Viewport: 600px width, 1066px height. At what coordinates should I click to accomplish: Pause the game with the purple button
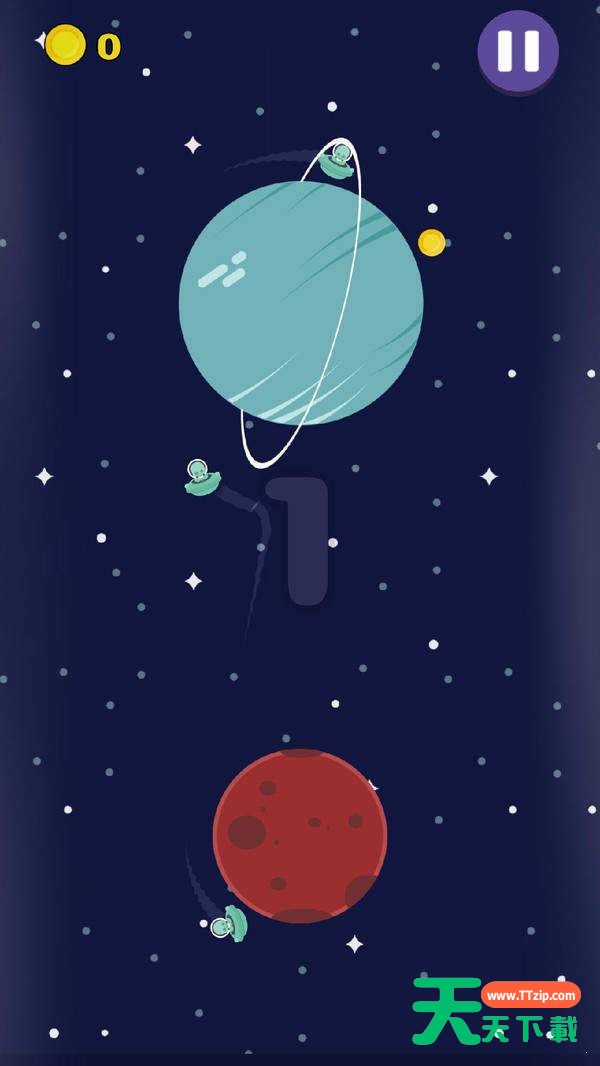click(518, 51)
